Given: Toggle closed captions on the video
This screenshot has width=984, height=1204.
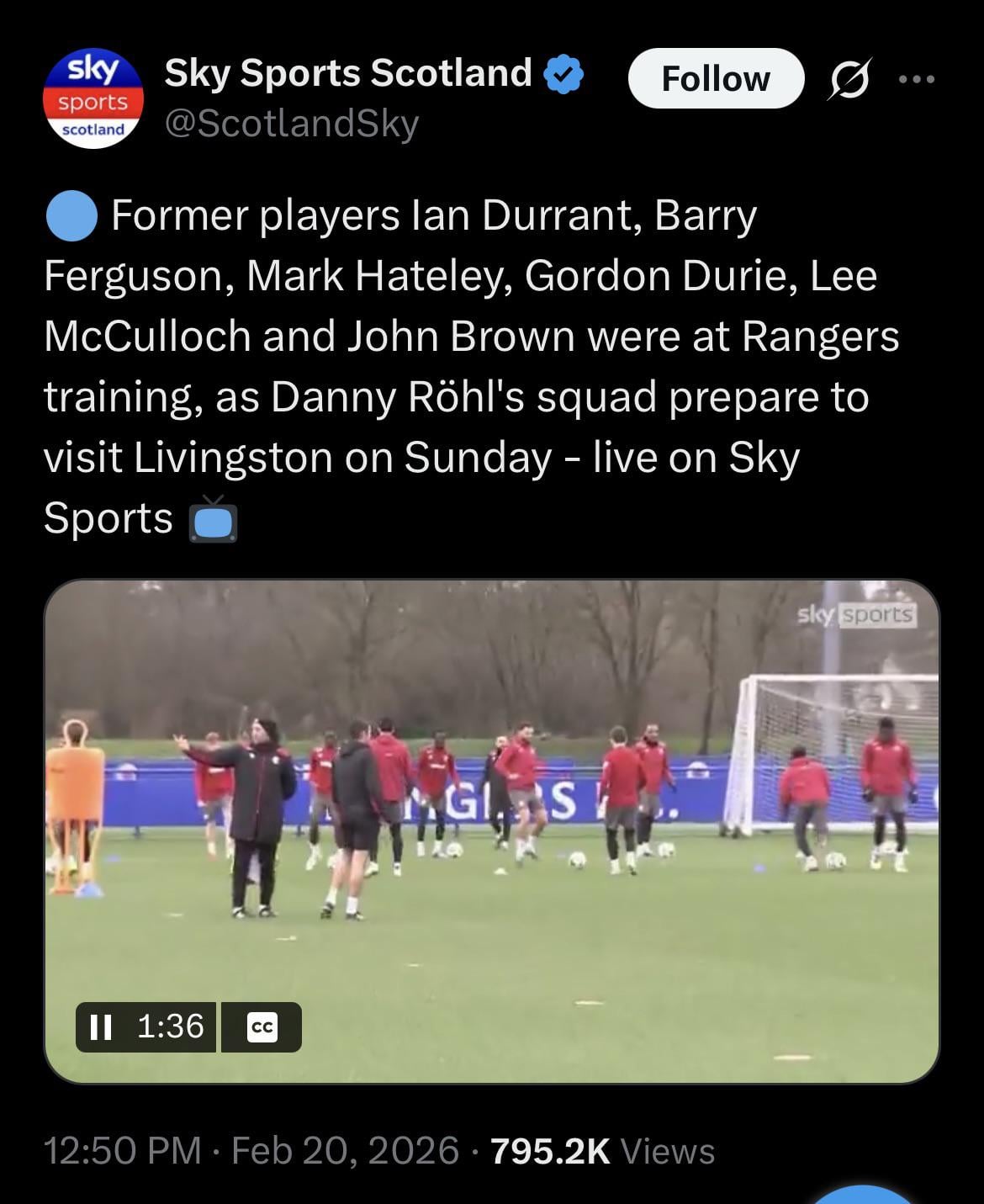Looking at the screenshot, I should [x=262, y=1027].
